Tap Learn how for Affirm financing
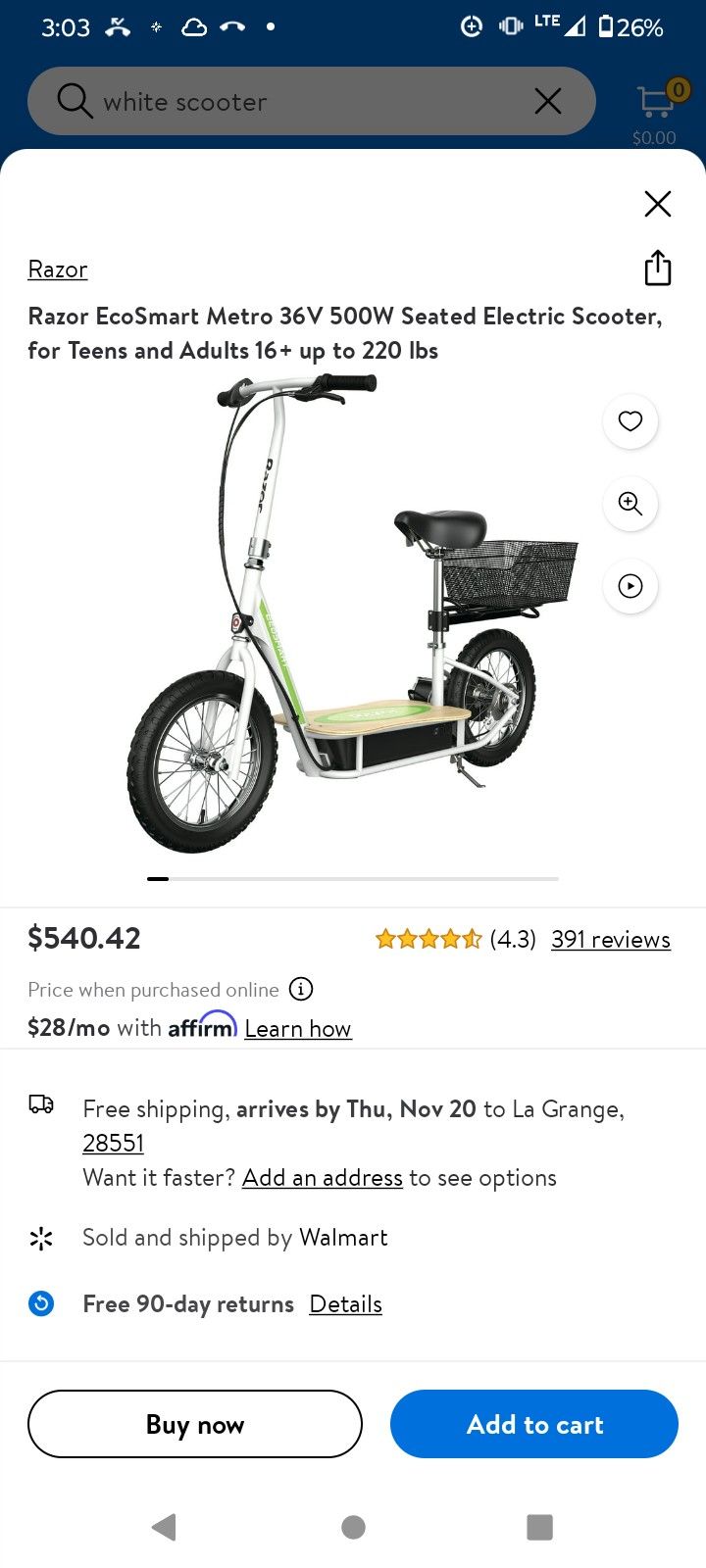This screenshot has height=1568, width=706. point(297,1028)
